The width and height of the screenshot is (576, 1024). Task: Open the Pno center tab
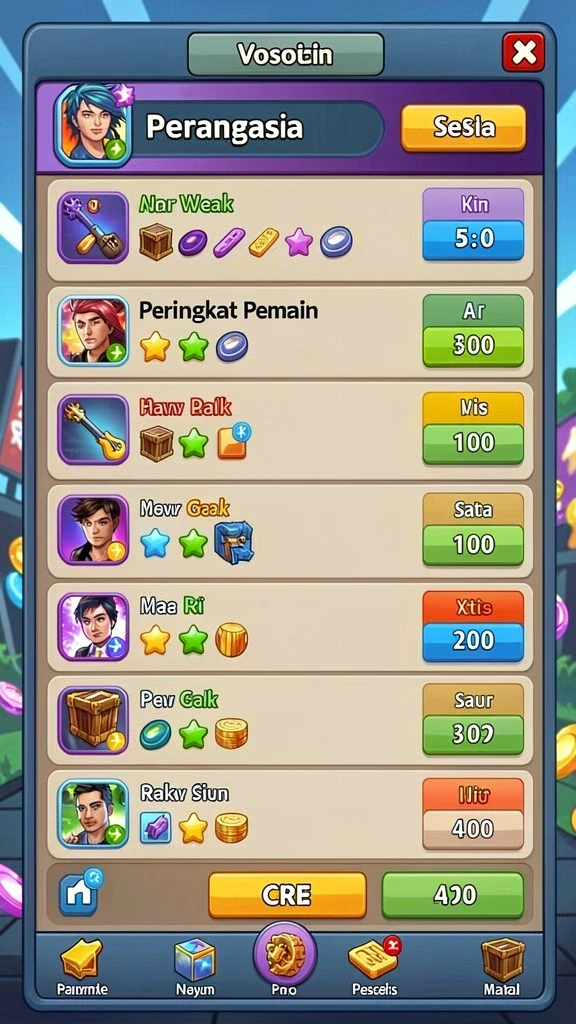coord(285,959)
